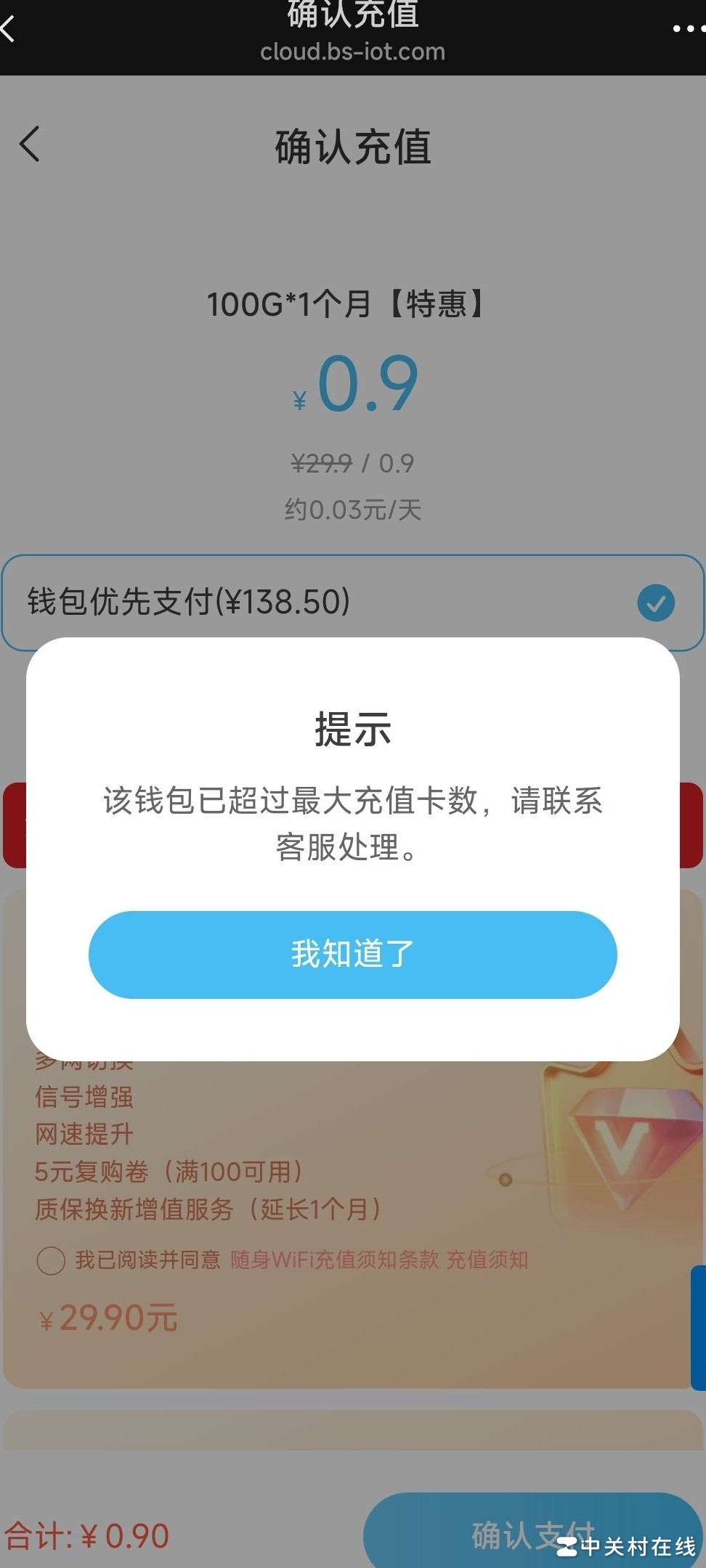The width and height of the screenshot is (706, 1568).
Task: Tap 确认支付 to pay
Action: (532, 1533)
